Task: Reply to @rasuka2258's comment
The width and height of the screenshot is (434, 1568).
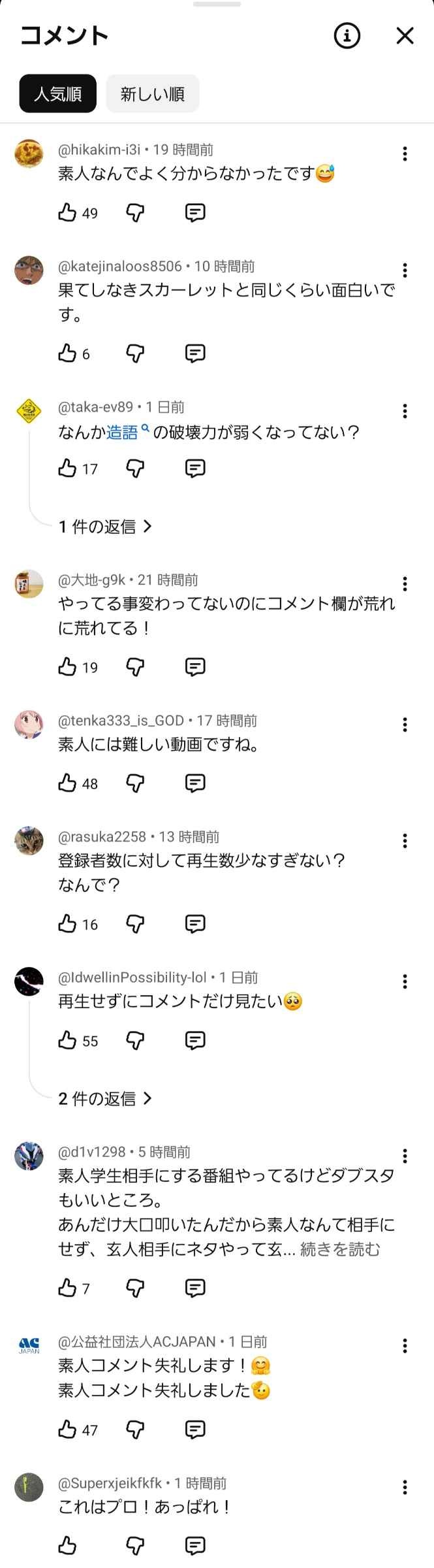Action: pos(195,924)
